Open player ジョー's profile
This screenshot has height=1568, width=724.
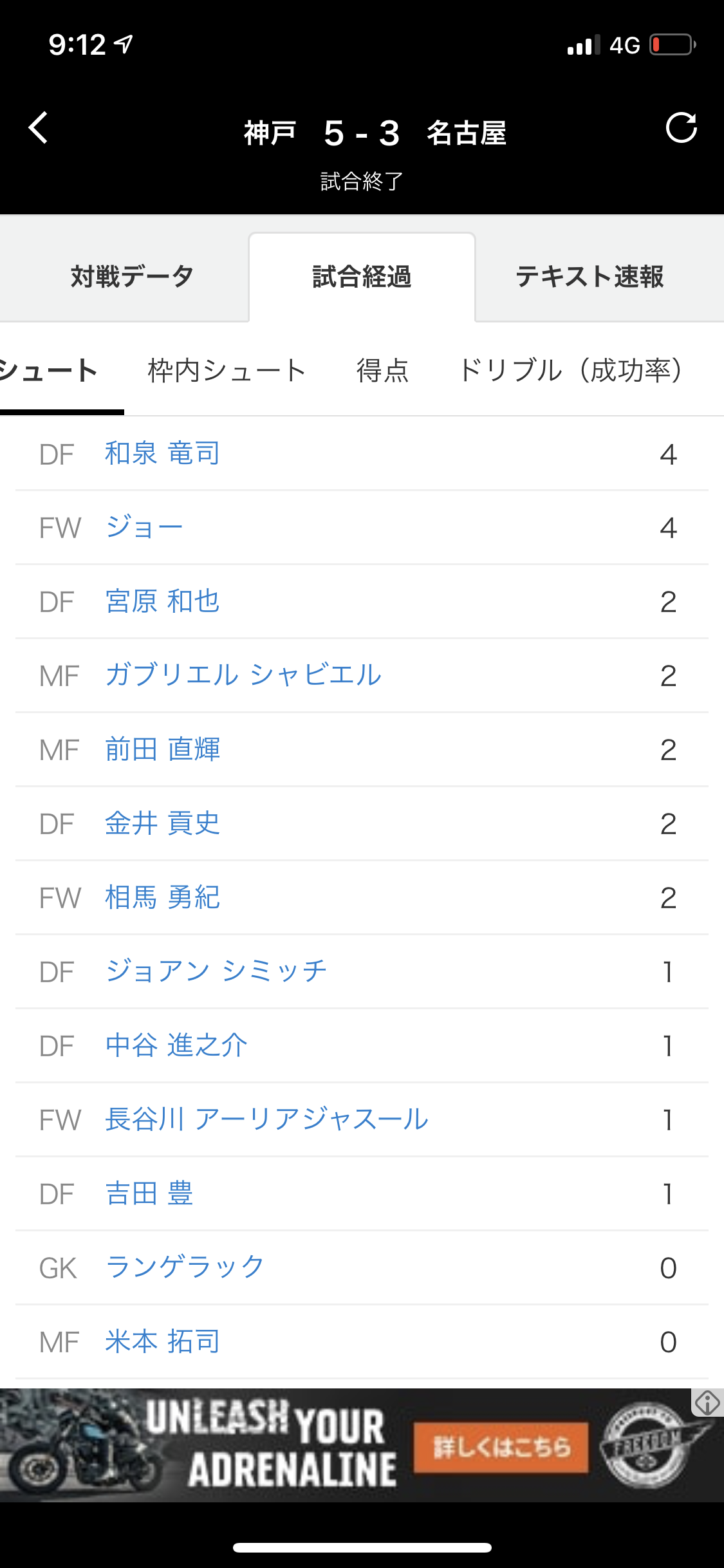click(144, 527)
